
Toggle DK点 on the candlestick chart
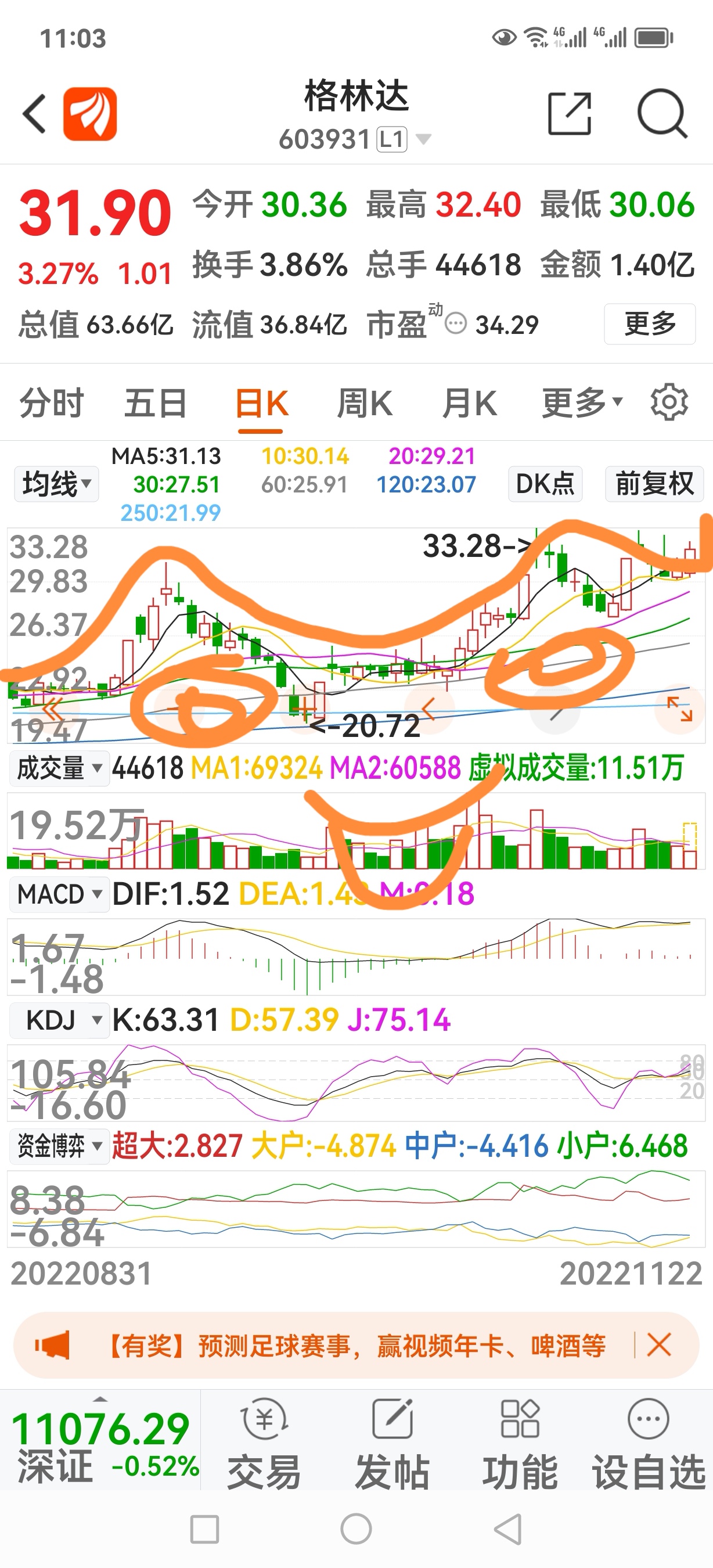click(x=546, y=484)
